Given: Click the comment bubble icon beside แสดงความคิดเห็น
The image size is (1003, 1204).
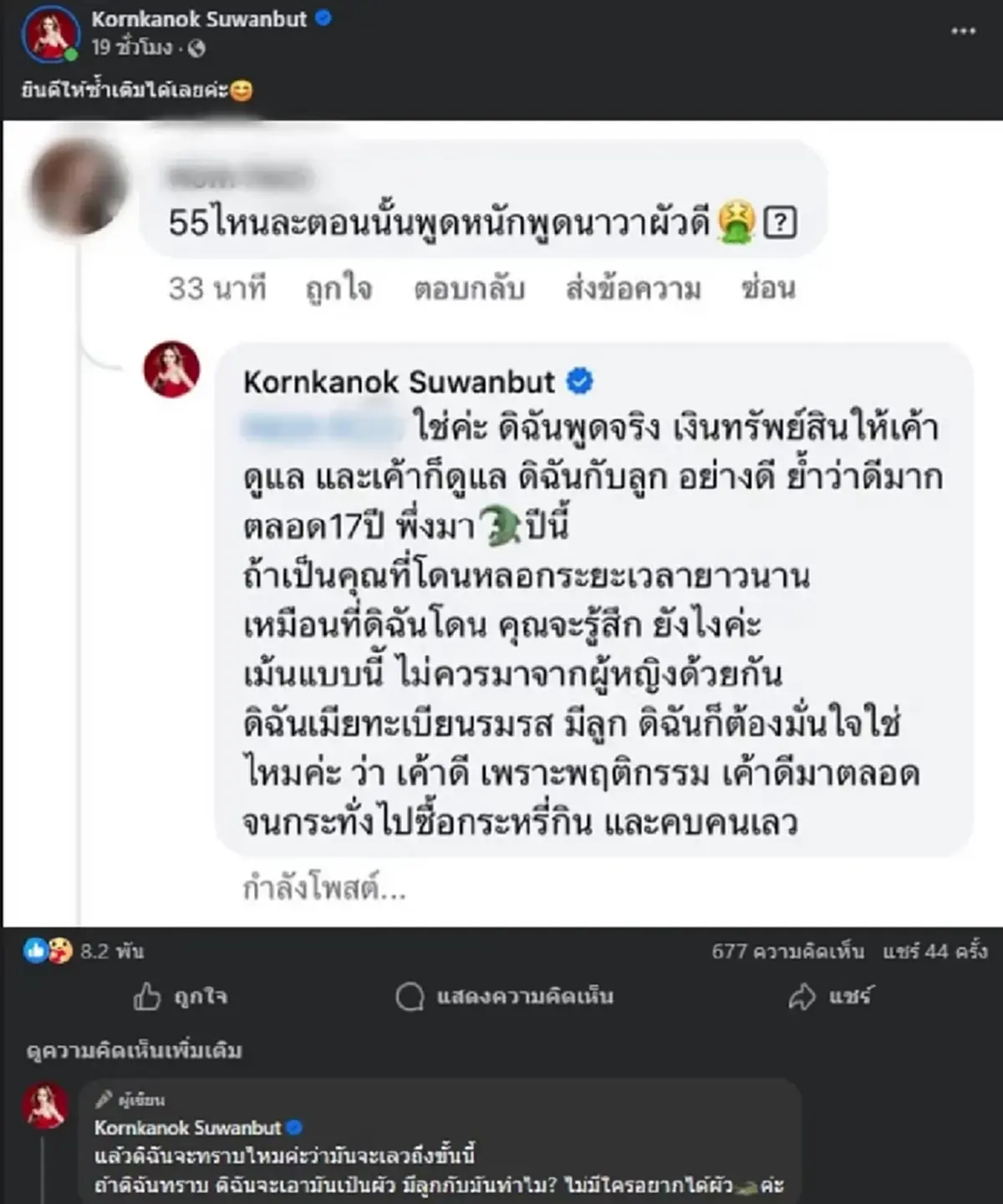Looking at the screenshot, I should 409,997.
